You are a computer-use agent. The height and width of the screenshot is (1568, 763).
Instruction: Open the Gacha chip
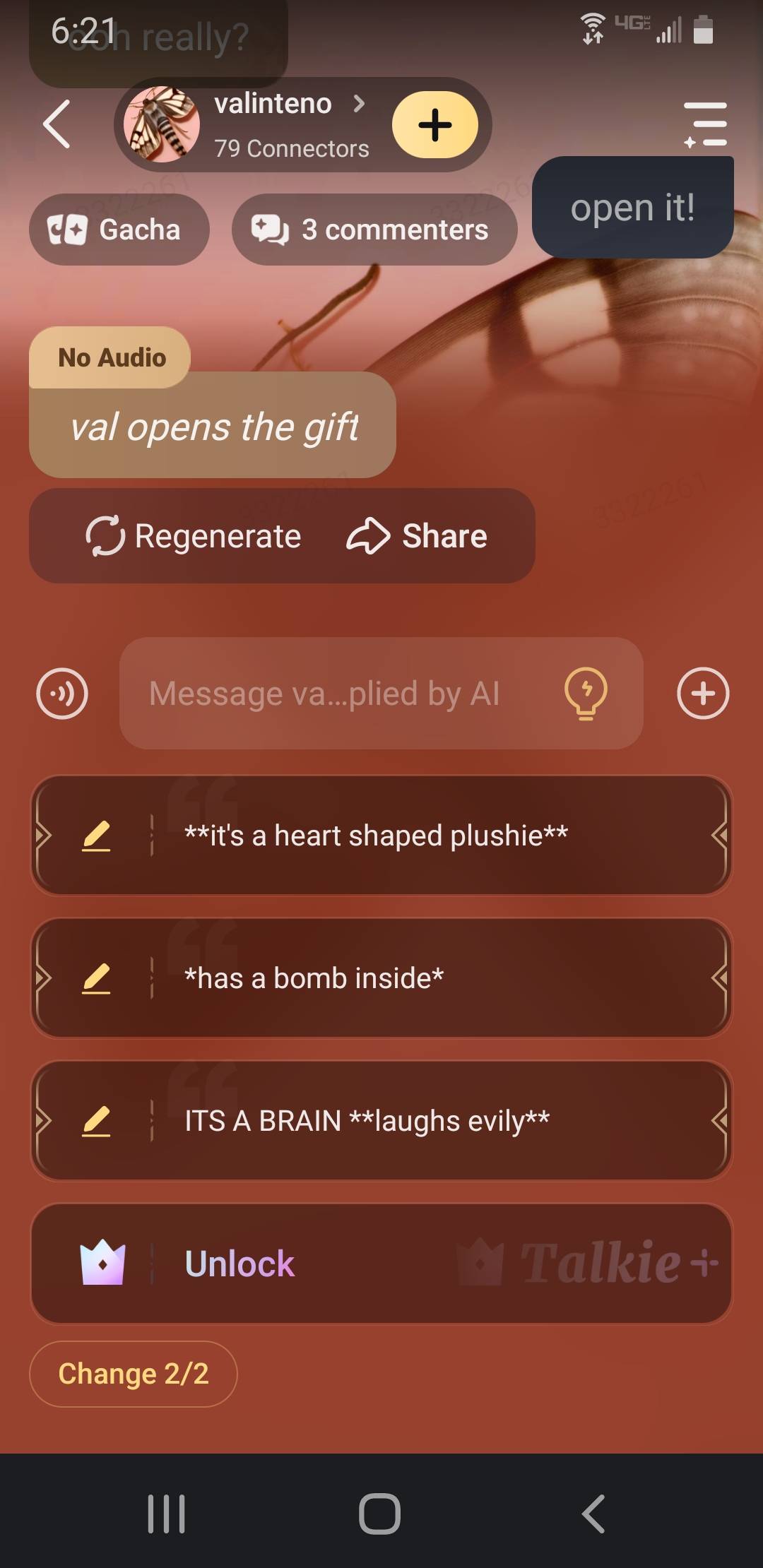pyautogui.click(x=119, y=230)
